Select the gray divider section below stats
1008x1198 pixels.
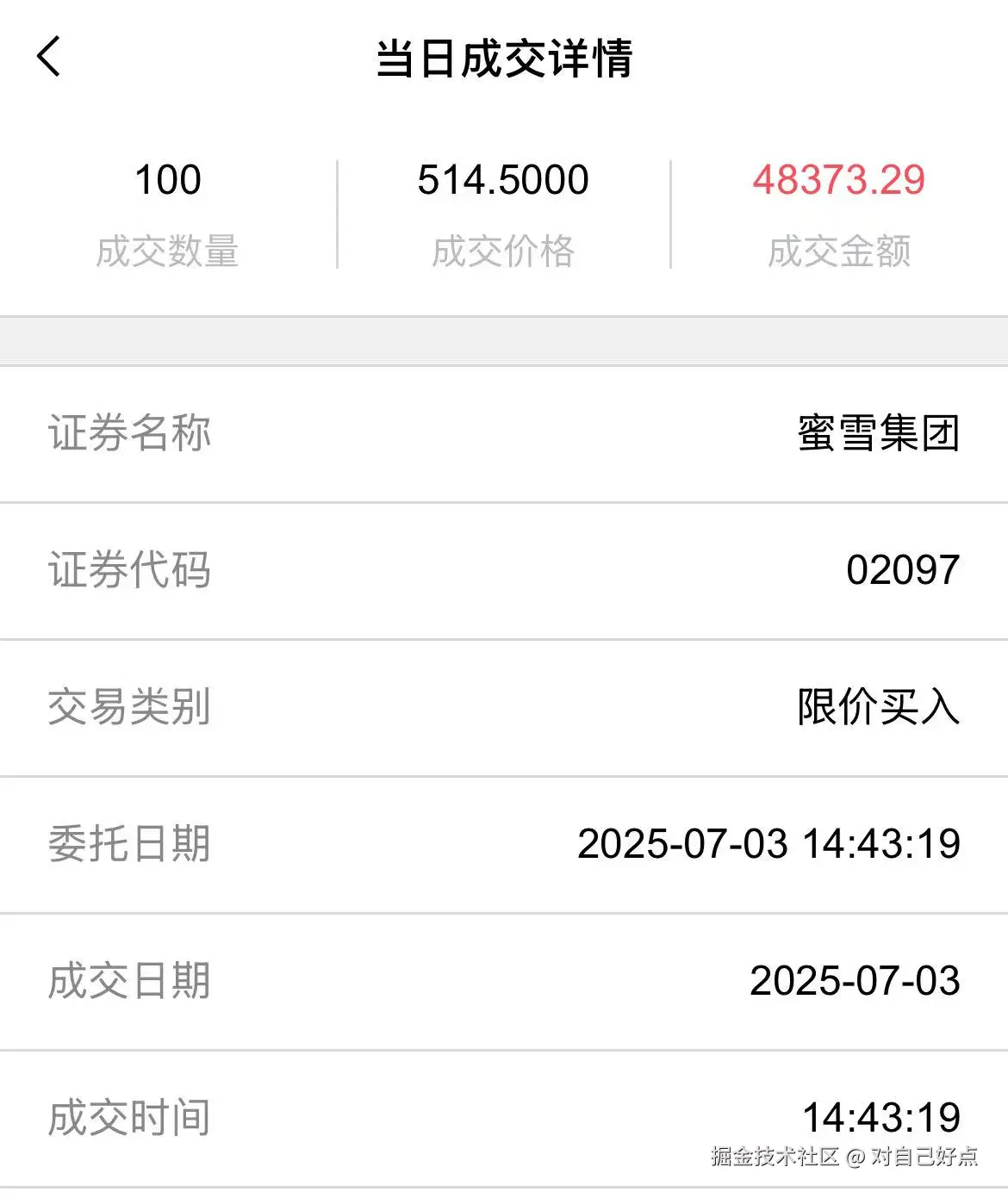tap(504, 338)
